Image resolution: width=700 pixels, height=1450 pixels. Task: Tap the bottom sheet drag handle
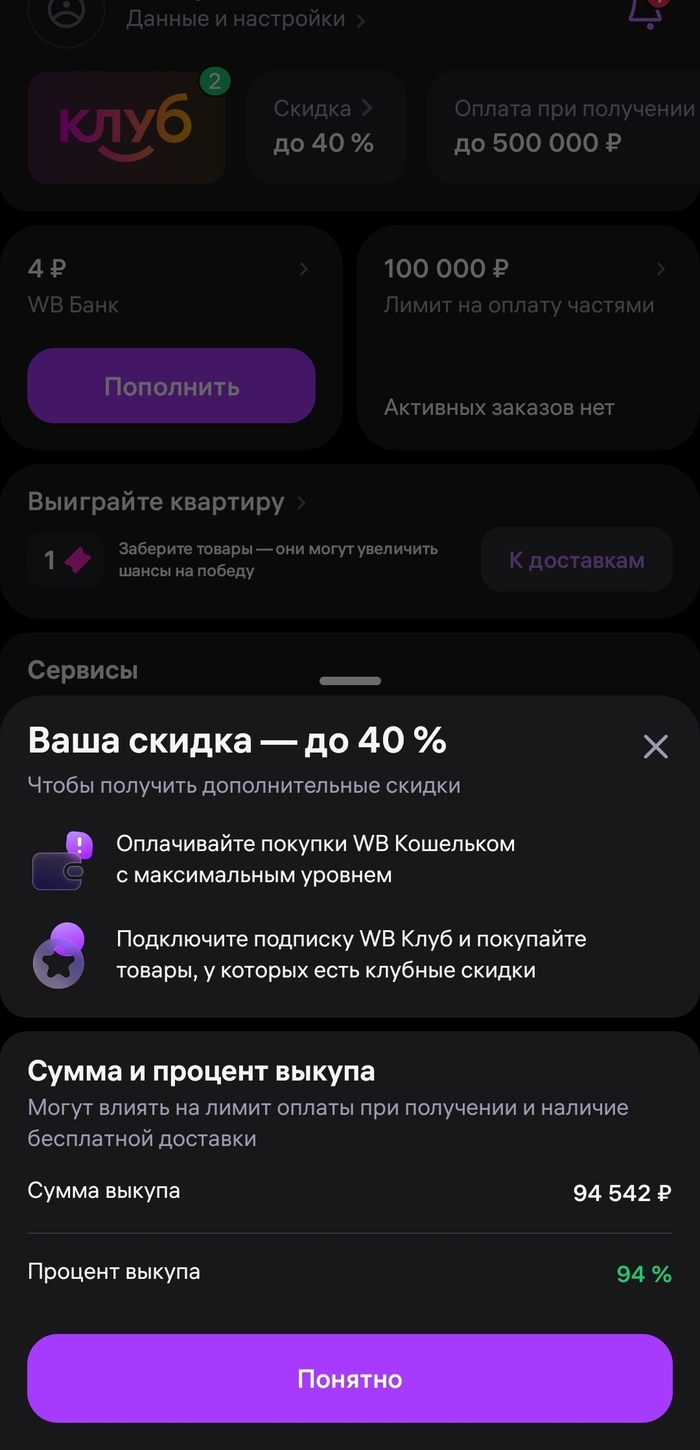[350, 681]
